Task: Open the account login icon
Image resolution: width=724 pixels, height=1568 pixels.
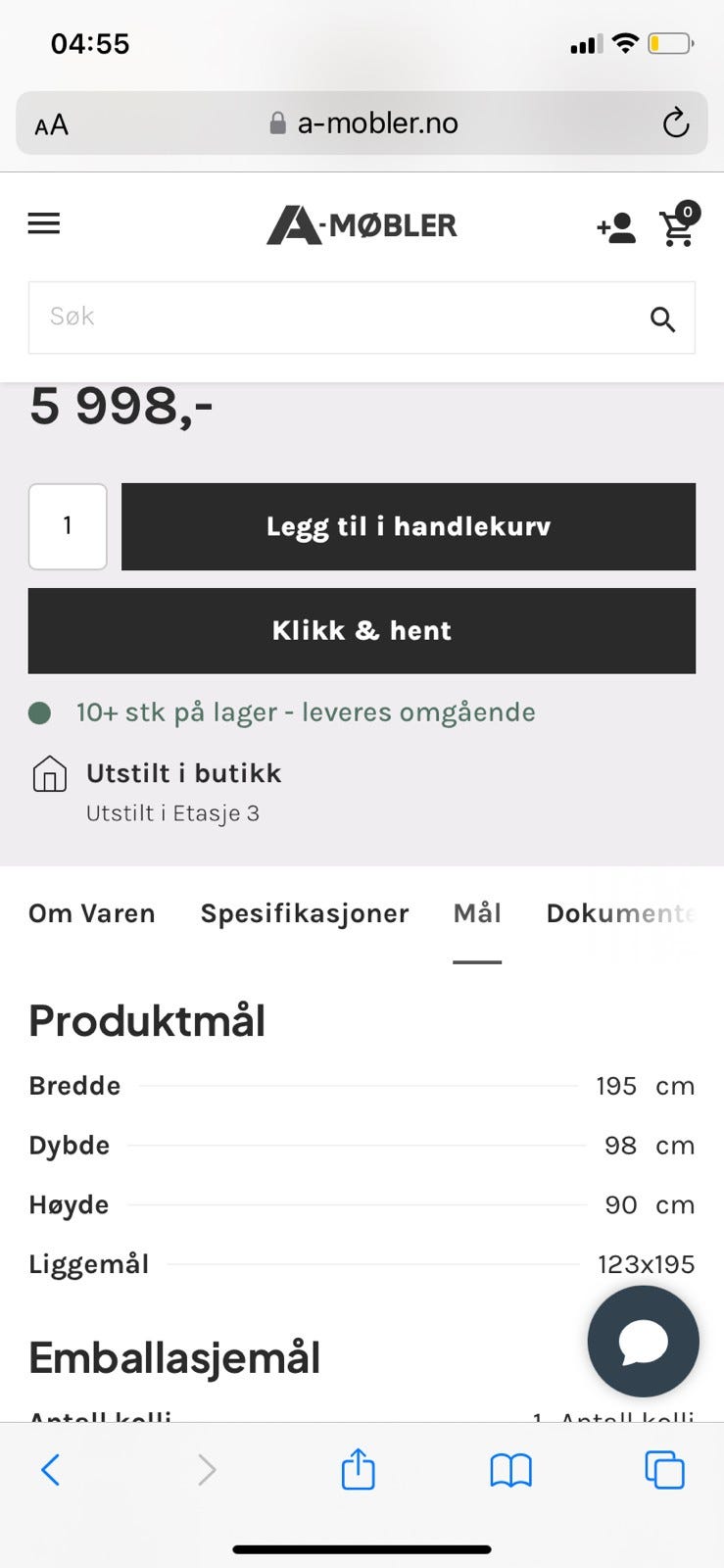Action: pos(616,227)
